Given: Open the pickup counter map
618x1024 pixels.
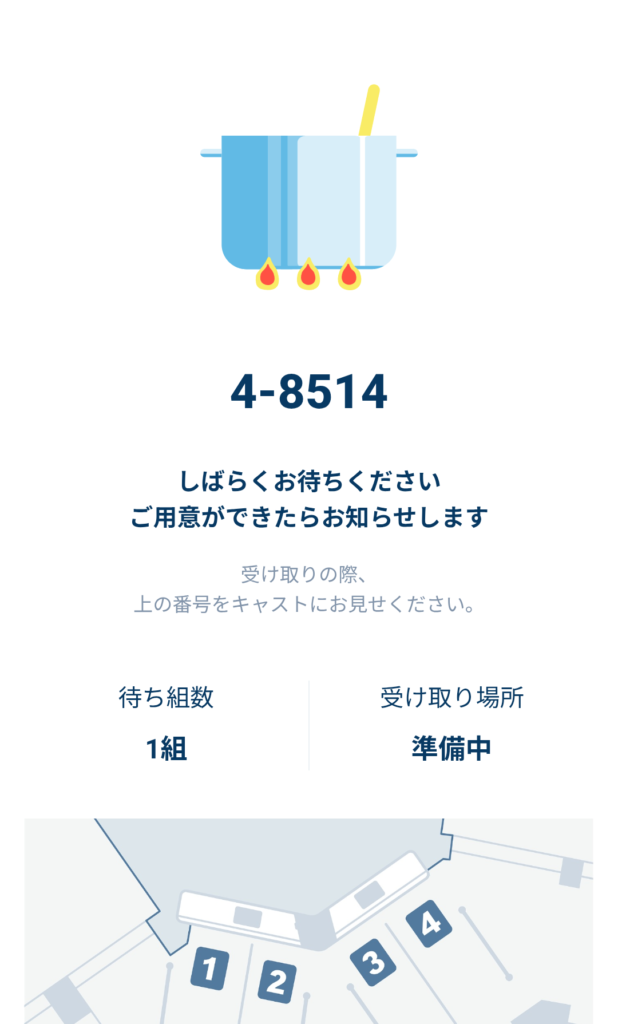Looking at the screenshot, I should click(308, 920).
